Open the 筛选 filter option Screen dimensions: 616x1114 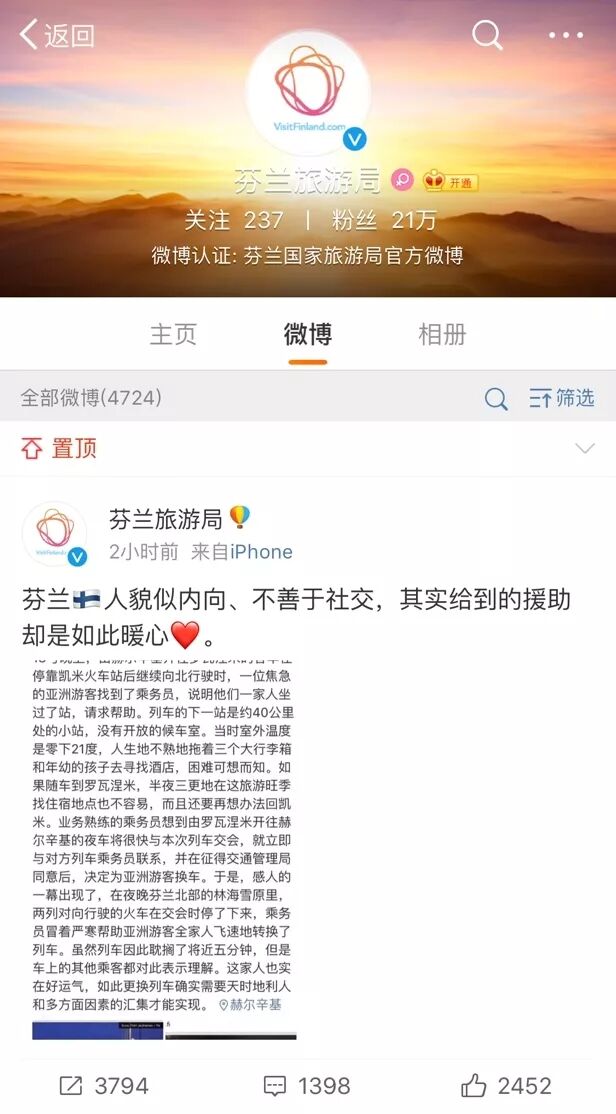point(561,398)
